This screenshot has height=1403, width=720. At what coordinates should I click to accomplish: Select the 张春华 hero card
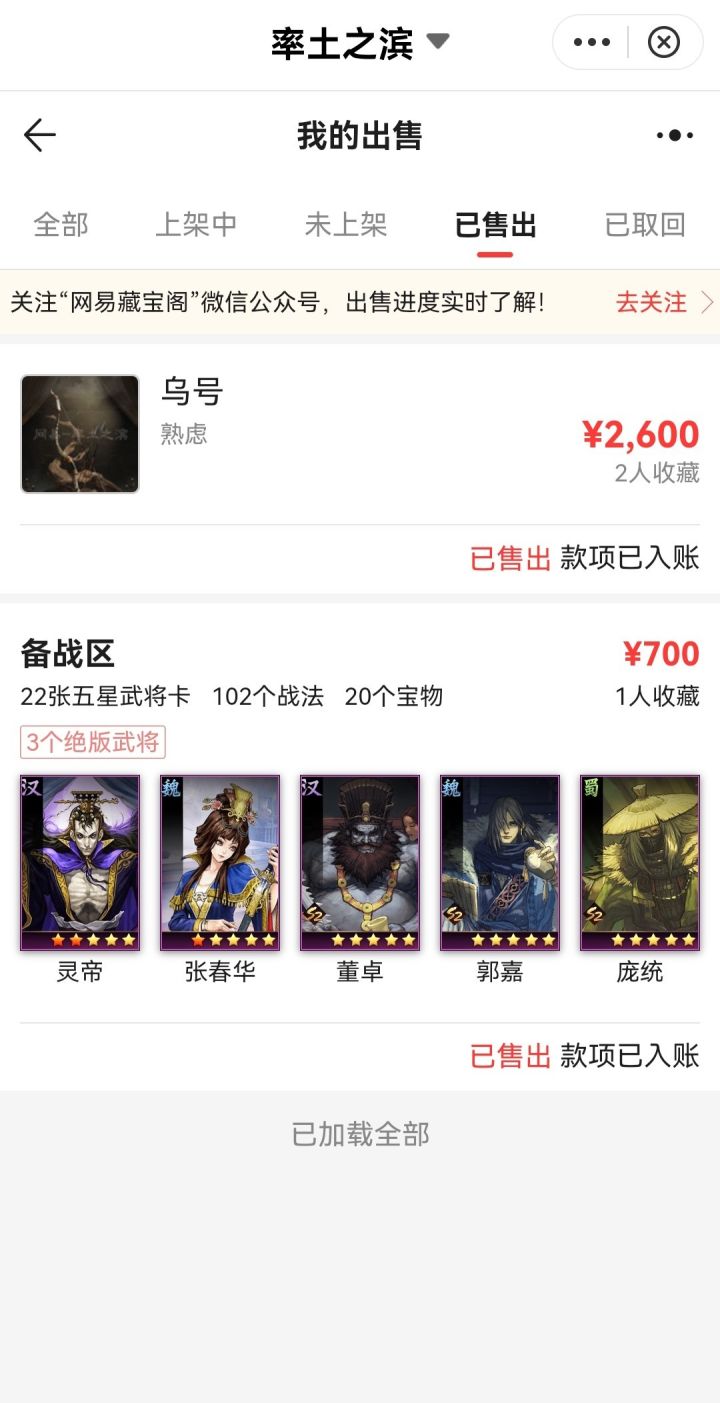click(x=220, y=861)
